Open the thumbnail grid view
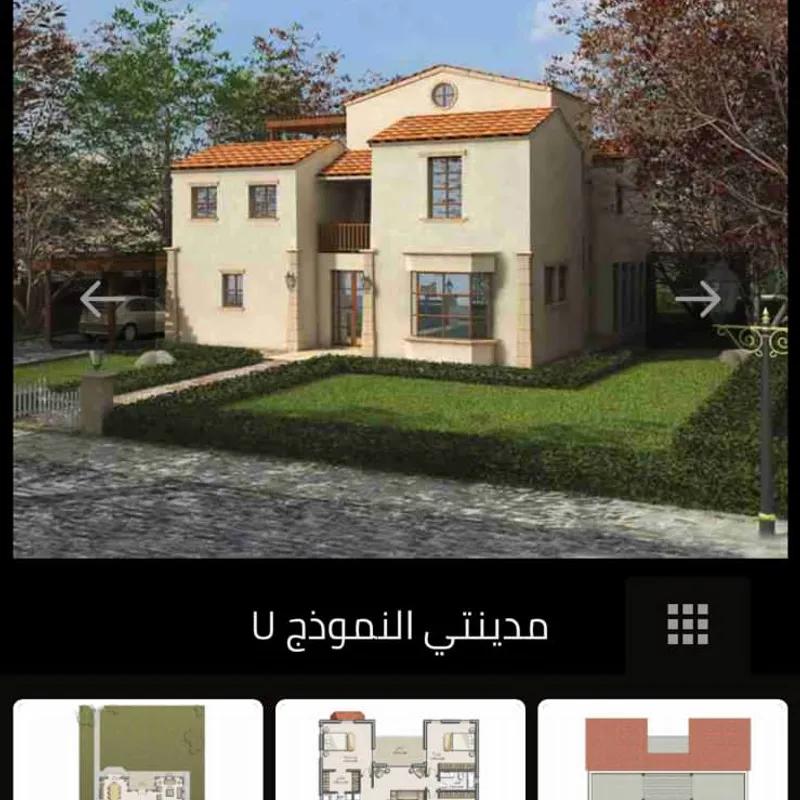The width and height of the screenshot is (800, 800). point(688,624)
